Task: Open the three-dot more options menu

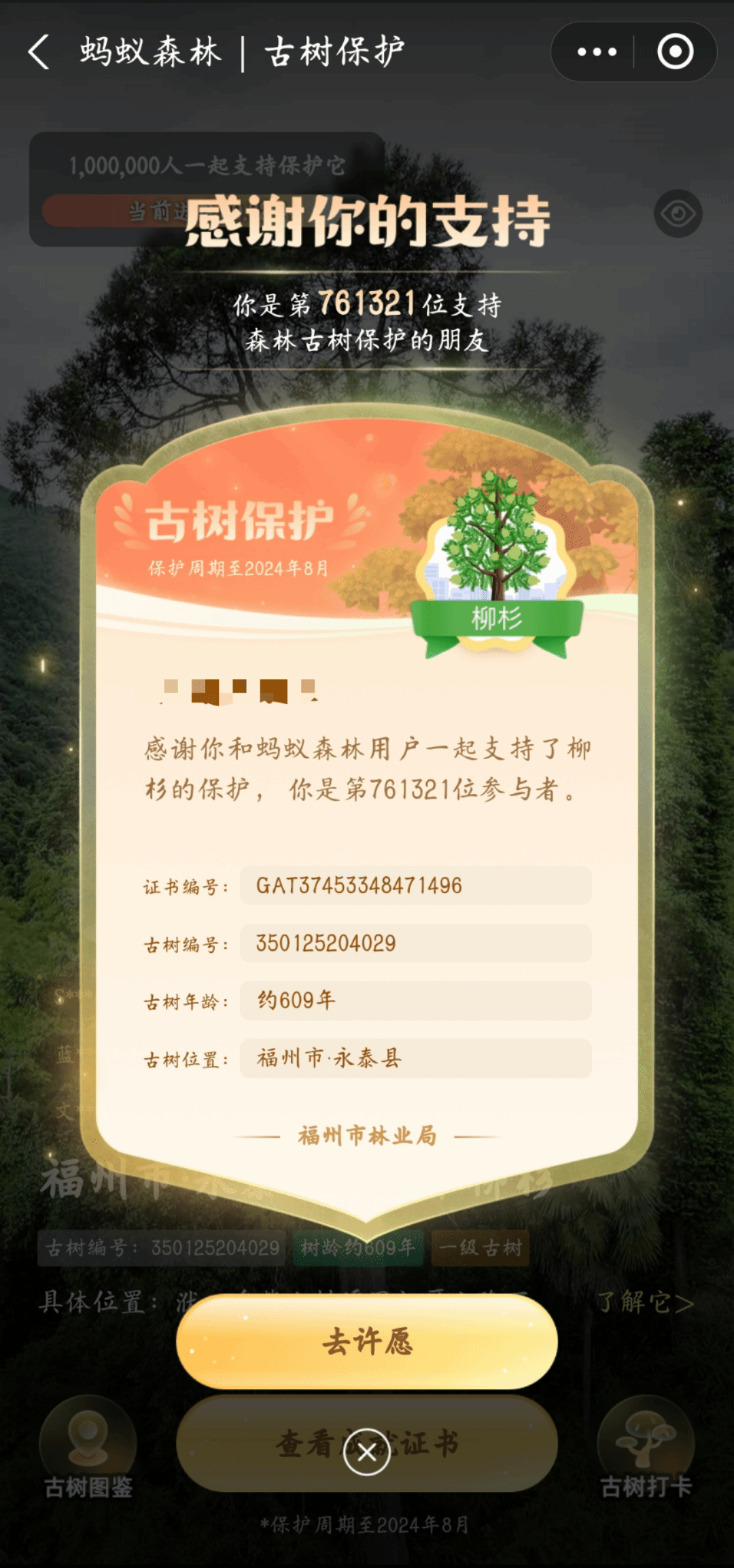Action: pyautogui.click(x=596, y=52)
